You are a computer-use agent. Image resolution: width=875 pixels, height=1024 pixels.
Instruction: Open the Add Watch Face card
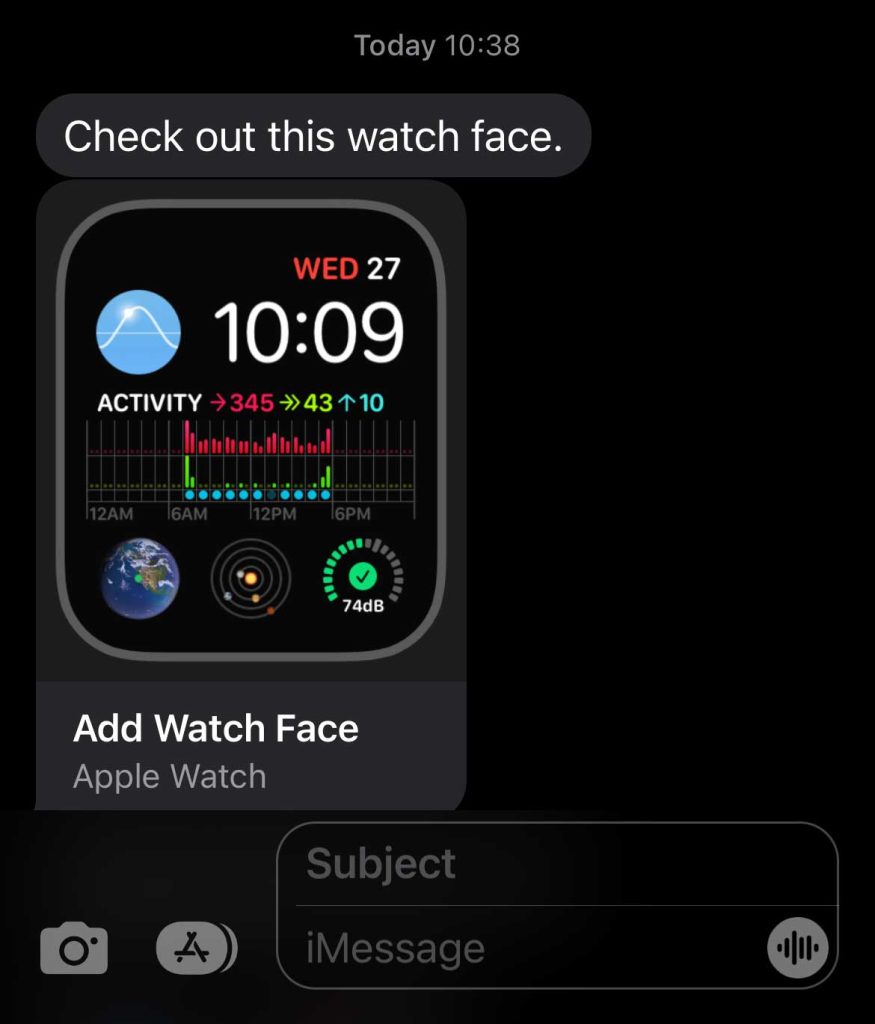(250, 745)
